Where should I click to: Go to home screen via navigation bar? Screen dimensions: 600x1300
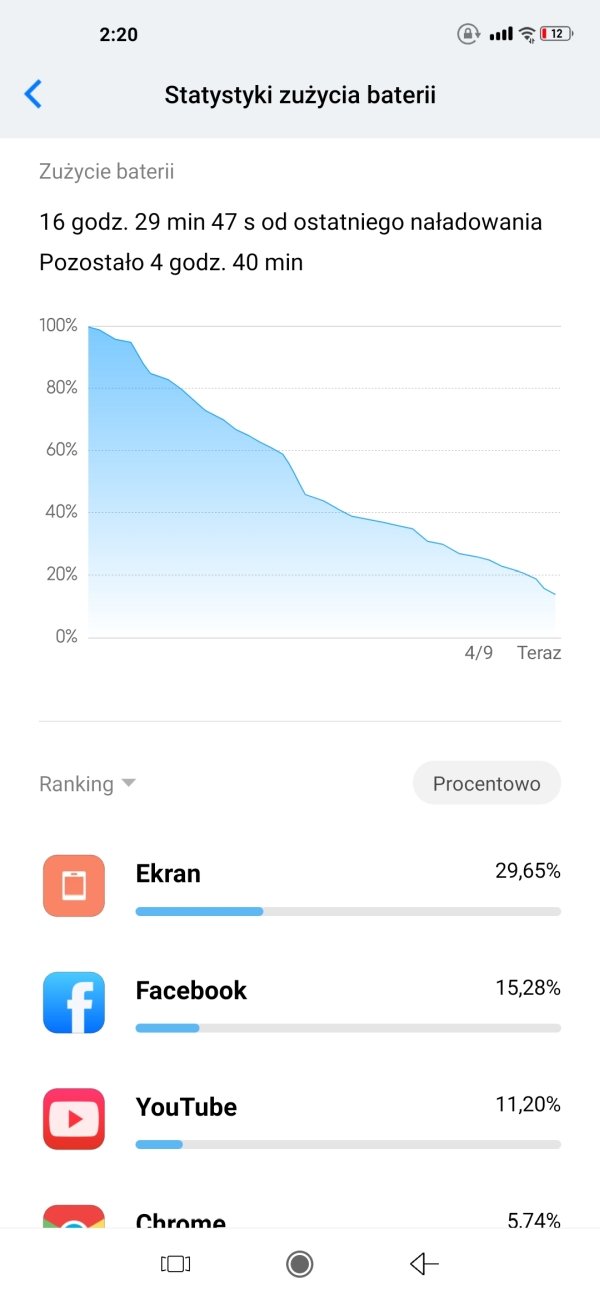click(x=299, y=1264)
